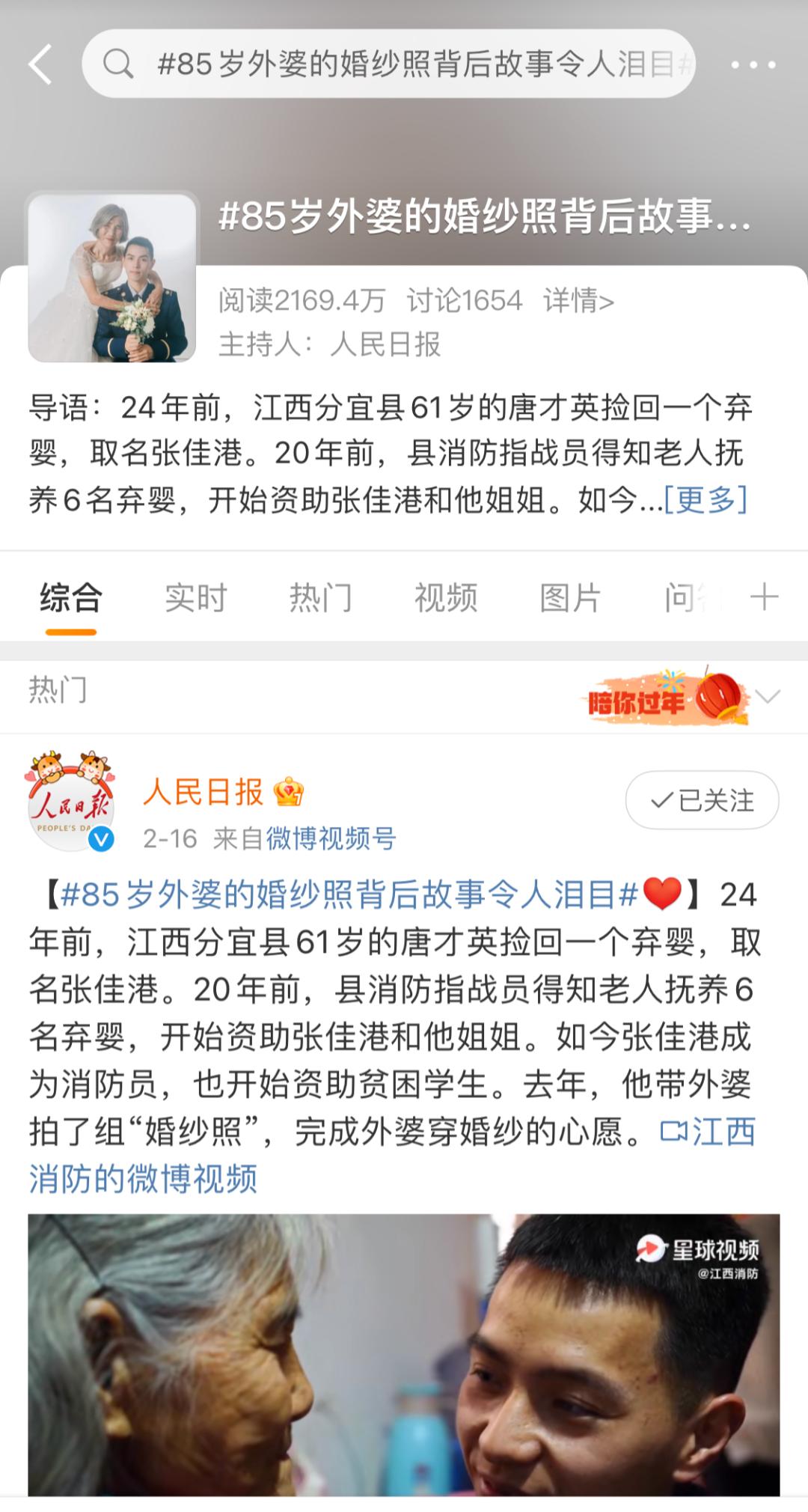Image resolution: width=808 pixels, height=1512 pixels.
Task: Open the topic cover photo thumbnail
Action: pyautogui.click(x=112, y=277)
